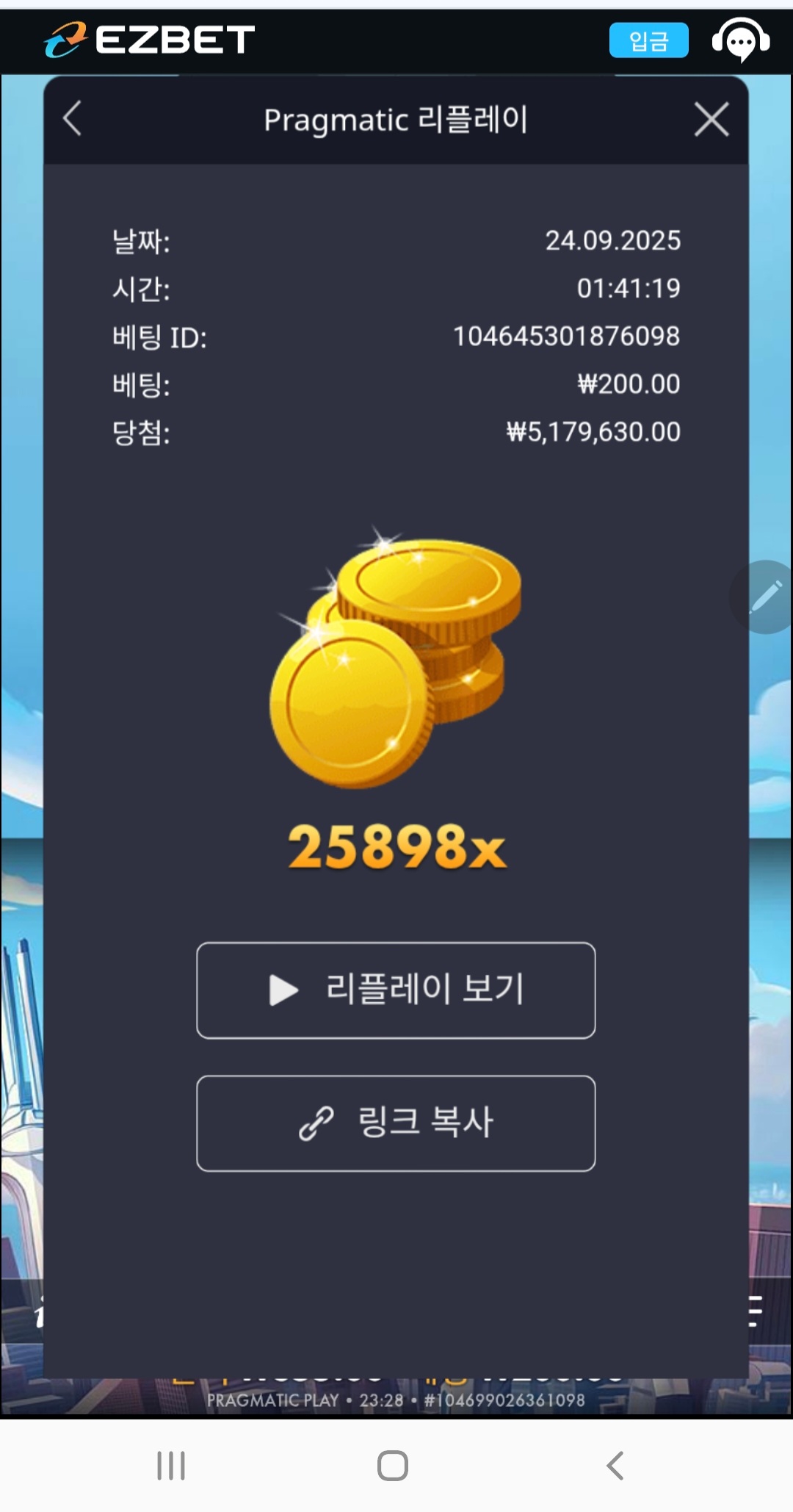Tap the 입금 deposit button
Image resolution: width=793 pixels, height=1512 pixels.
648,40
